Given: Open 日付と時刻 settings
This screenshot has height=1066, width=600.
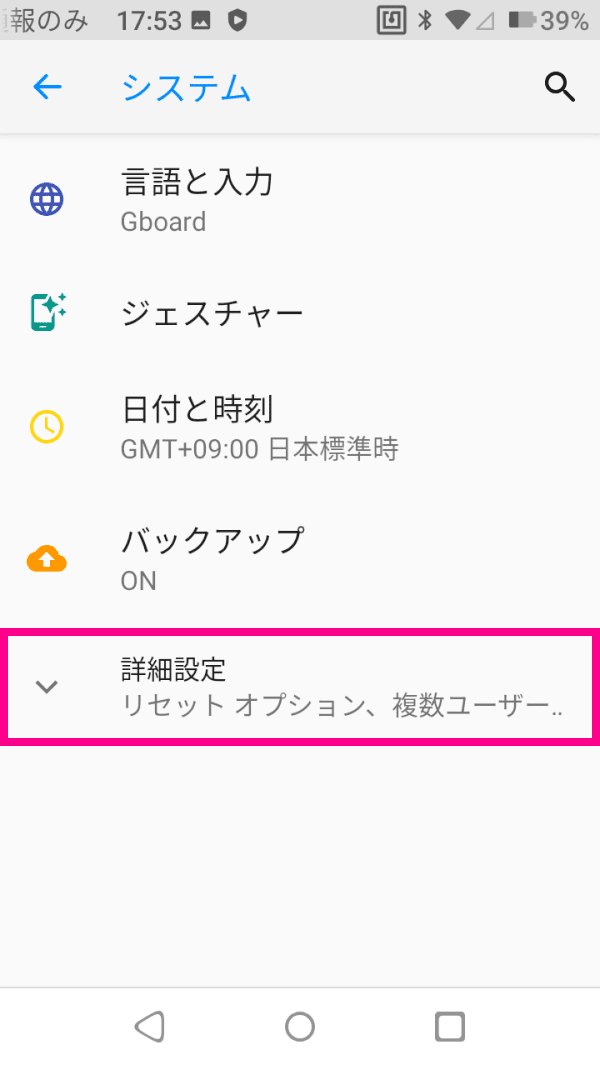Looking at the screenshot, I should 300,427.
